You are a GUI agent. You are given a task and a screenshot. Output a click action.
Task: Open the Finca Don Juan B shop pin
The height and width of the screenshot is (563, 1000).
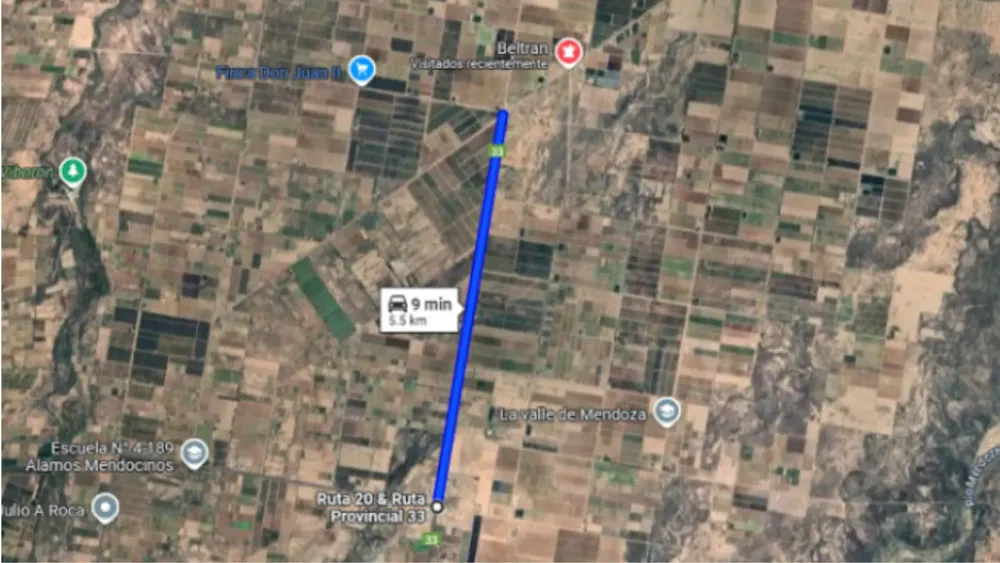click(x=363, y=69)
